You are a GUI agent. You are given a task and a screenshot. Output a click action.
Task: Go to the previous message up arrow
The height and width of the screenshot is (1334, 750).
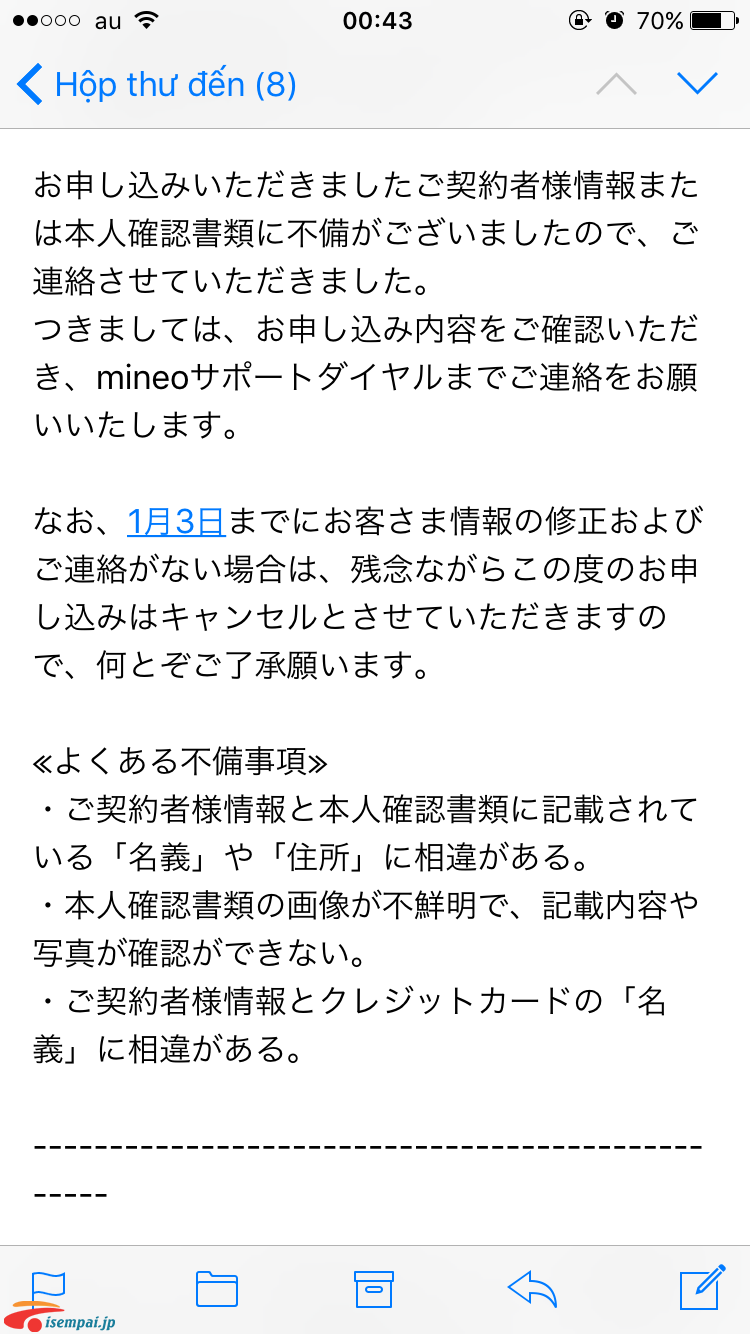(616, 84)
